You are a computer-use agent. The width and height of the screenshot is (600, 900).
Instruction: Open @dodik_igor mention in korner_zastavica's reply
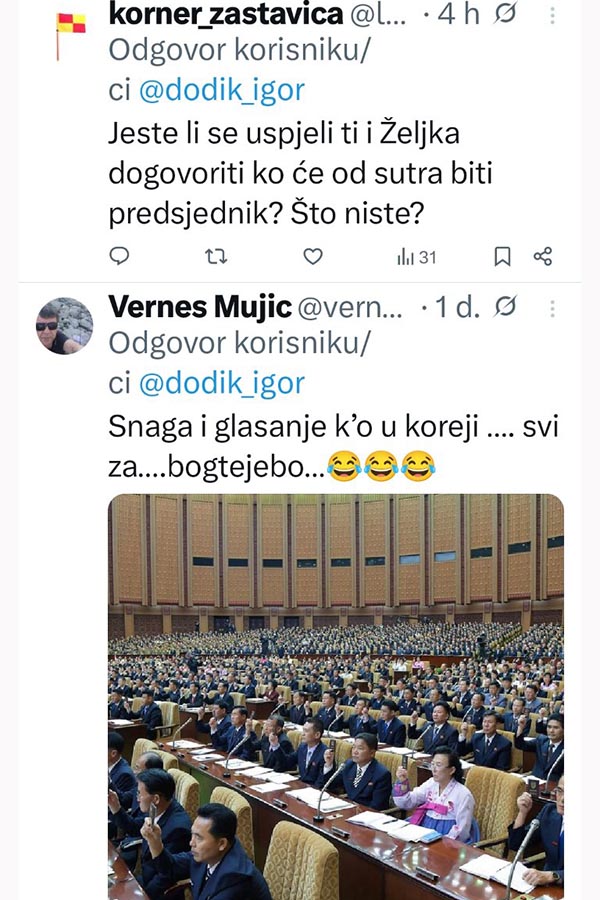click(220, 91)
